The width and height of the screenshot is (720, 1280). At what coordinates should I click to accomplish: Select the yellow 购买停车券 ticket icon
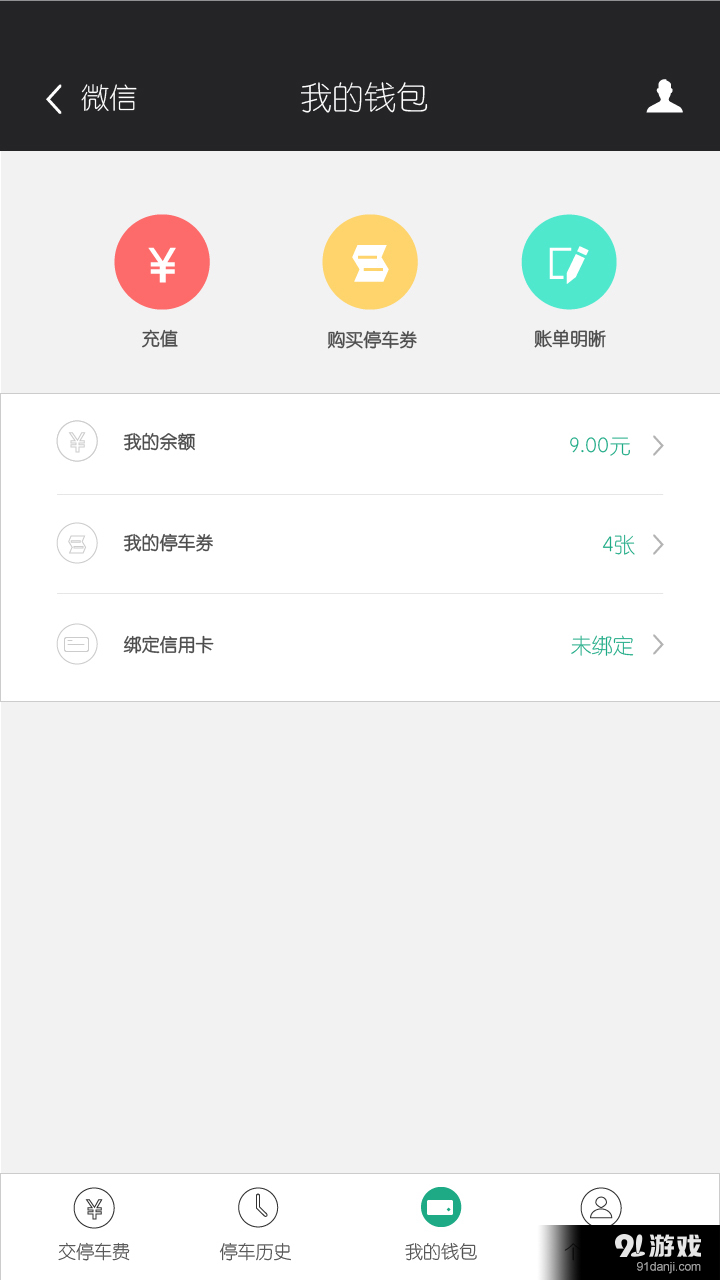click(x=370, y=261)
